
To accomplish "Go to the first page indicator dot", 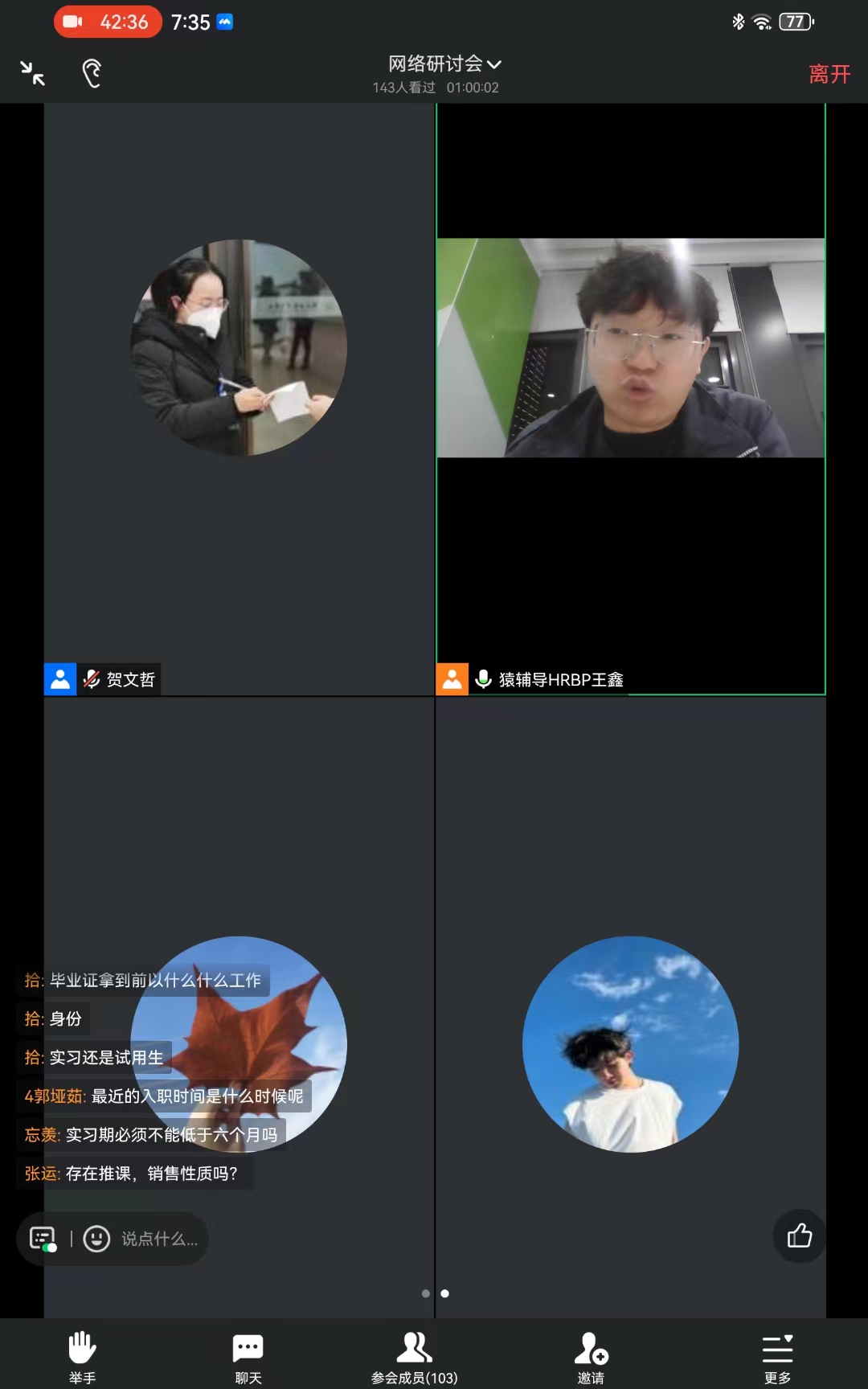I will click(x=425, y=1293).
